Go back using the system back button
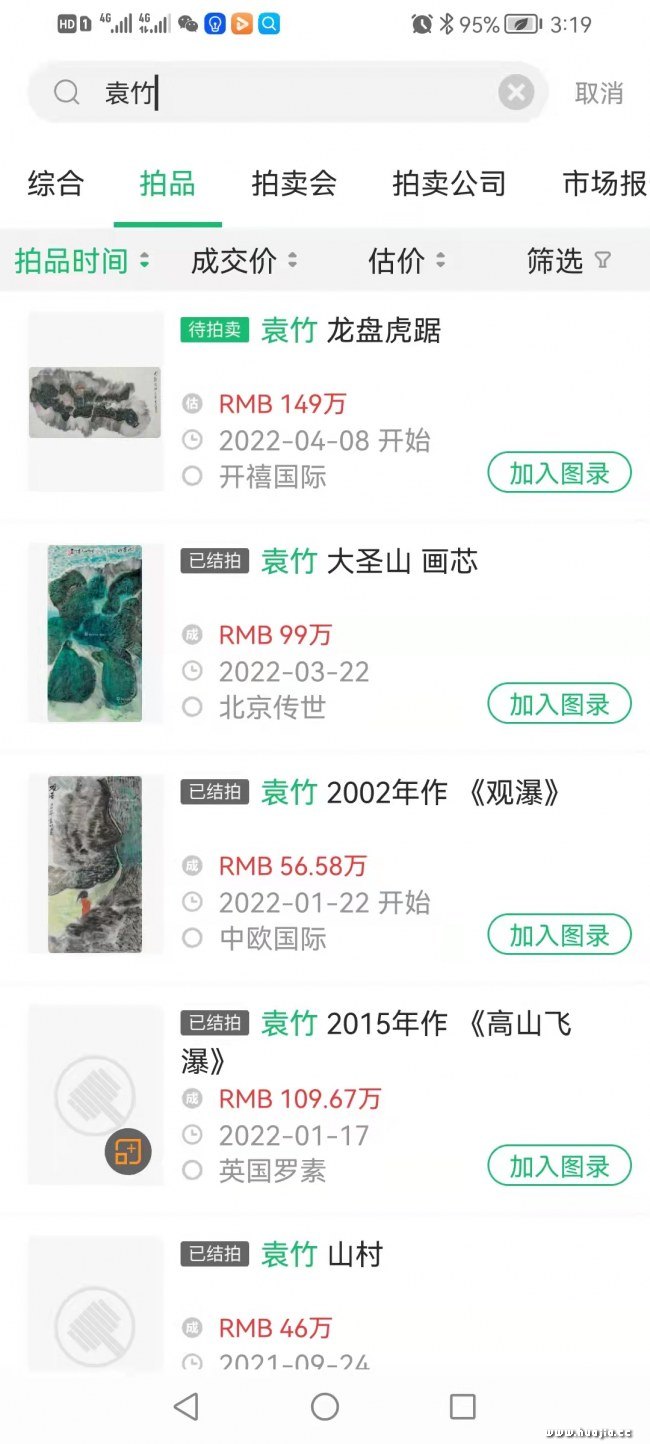The width and height of the screenshot is (650, 1444). 186,1407
